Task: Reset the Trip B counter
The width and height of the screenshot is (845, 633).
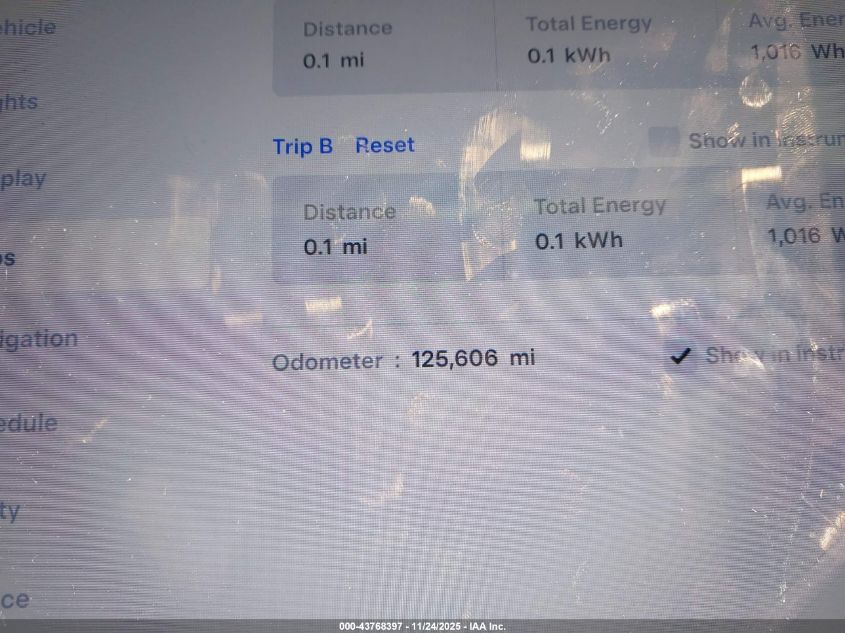Action: [x=385, y=145]
